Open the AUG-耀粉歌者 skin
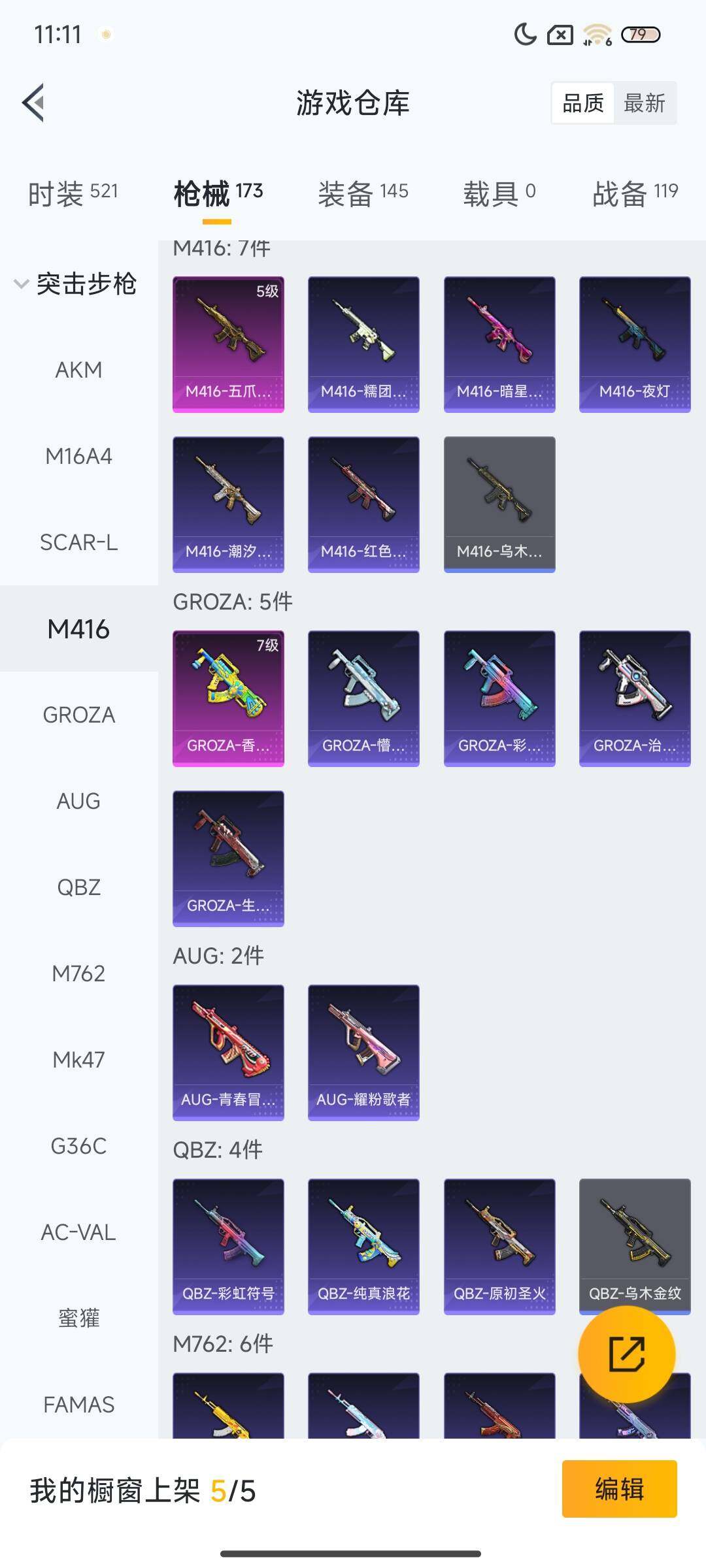 (363, 1052)
